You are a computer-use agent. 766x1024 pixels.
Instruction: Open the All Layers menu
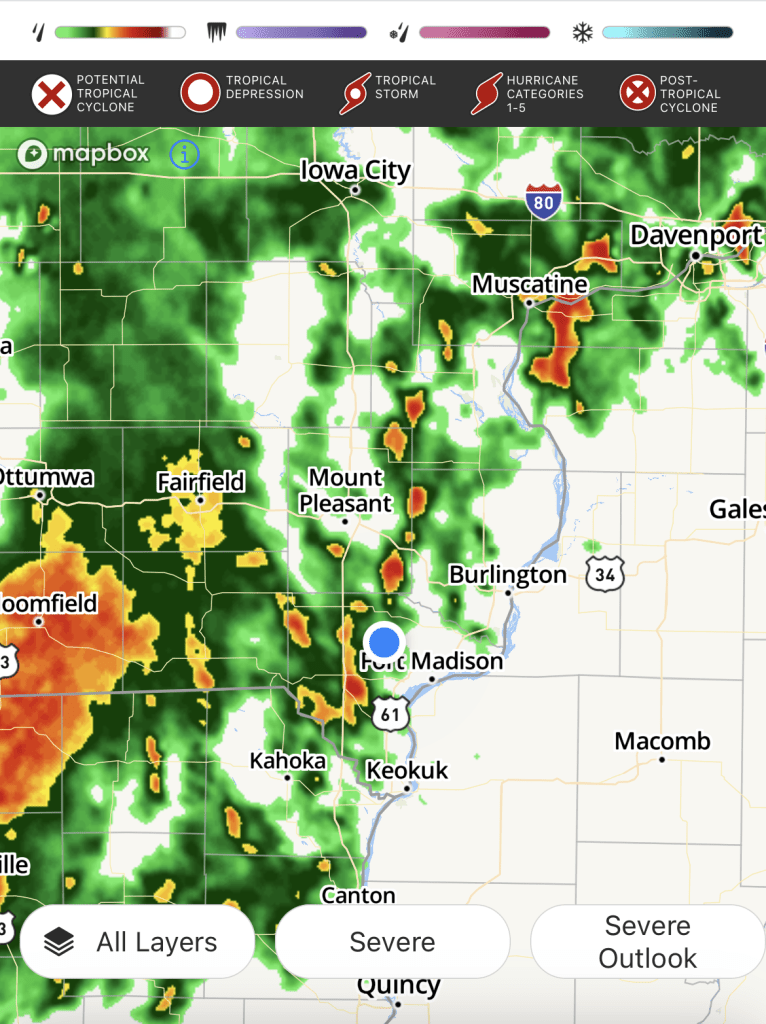(x=137, y=942)
